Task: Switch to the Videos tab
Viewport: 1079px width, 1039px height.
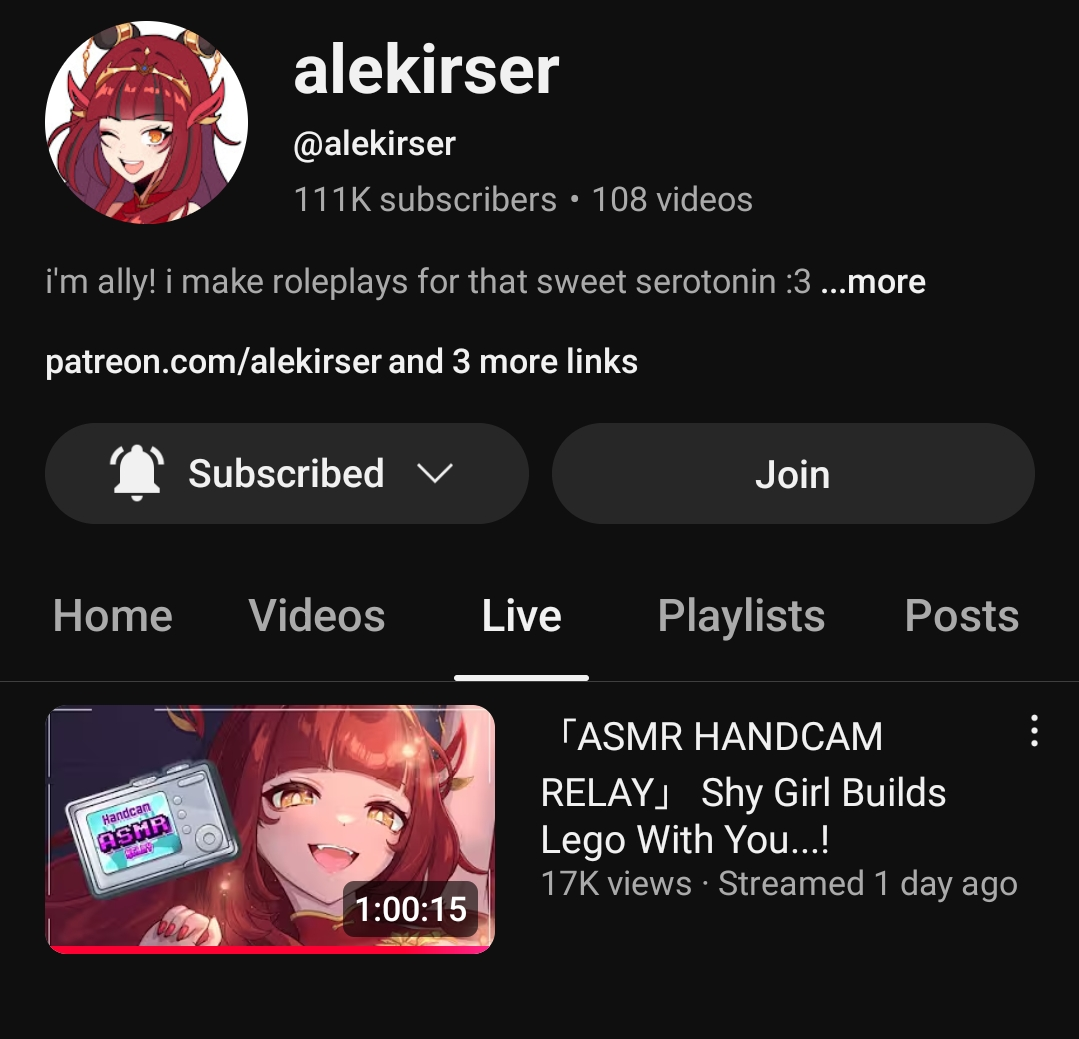Action: (317, 616)
